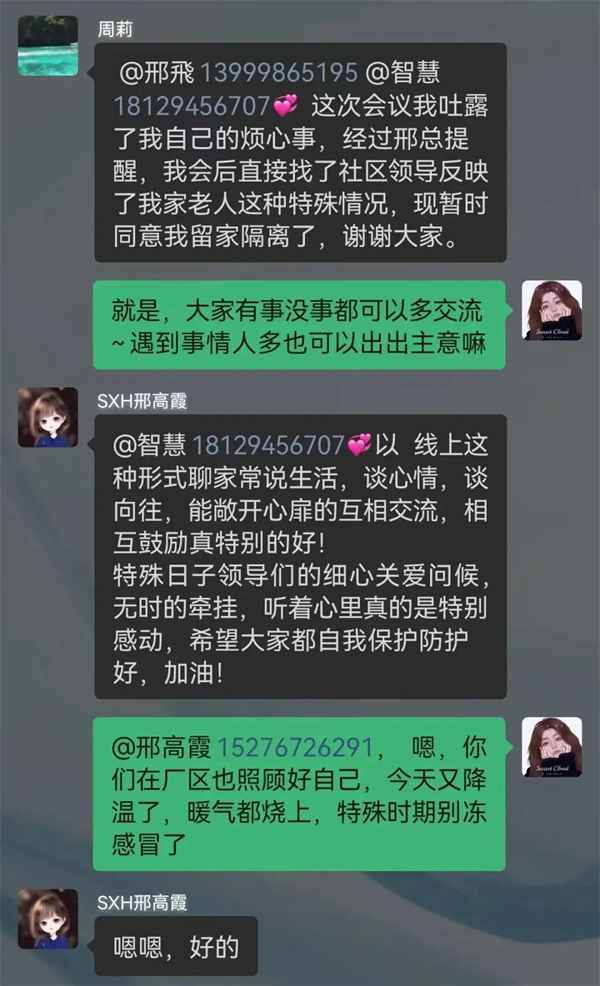This screenshot has height=986, width=600.
Task: Open own avatar beside 就是，大家有事没事 message
Action: click(551, 310)
